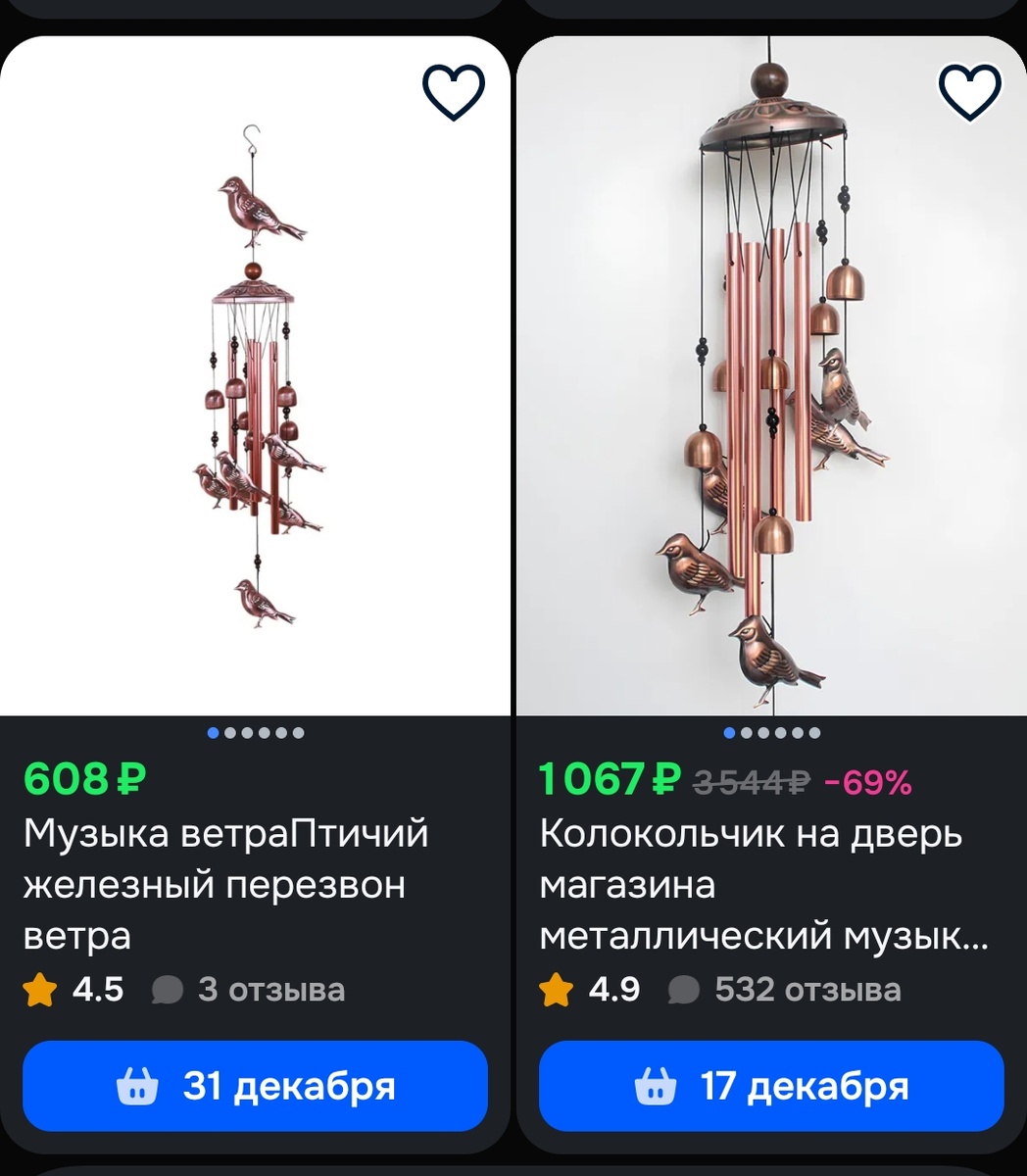Click the "31 декабря" delivery button
This screenshot has width=1027, height=1176.
pyautogui.click(x=257, y=1086)
